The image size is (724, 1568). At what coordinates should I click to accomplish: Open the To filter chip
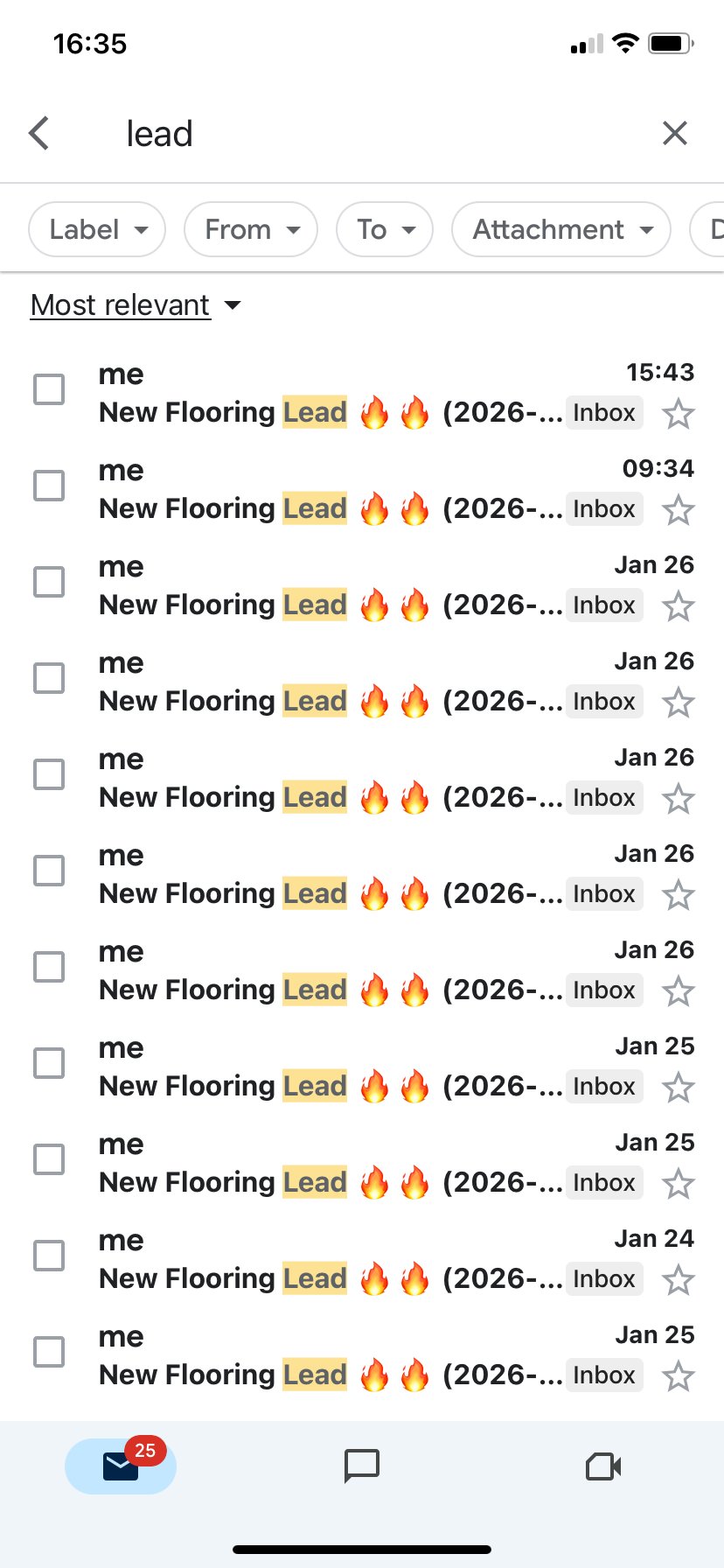384,229
